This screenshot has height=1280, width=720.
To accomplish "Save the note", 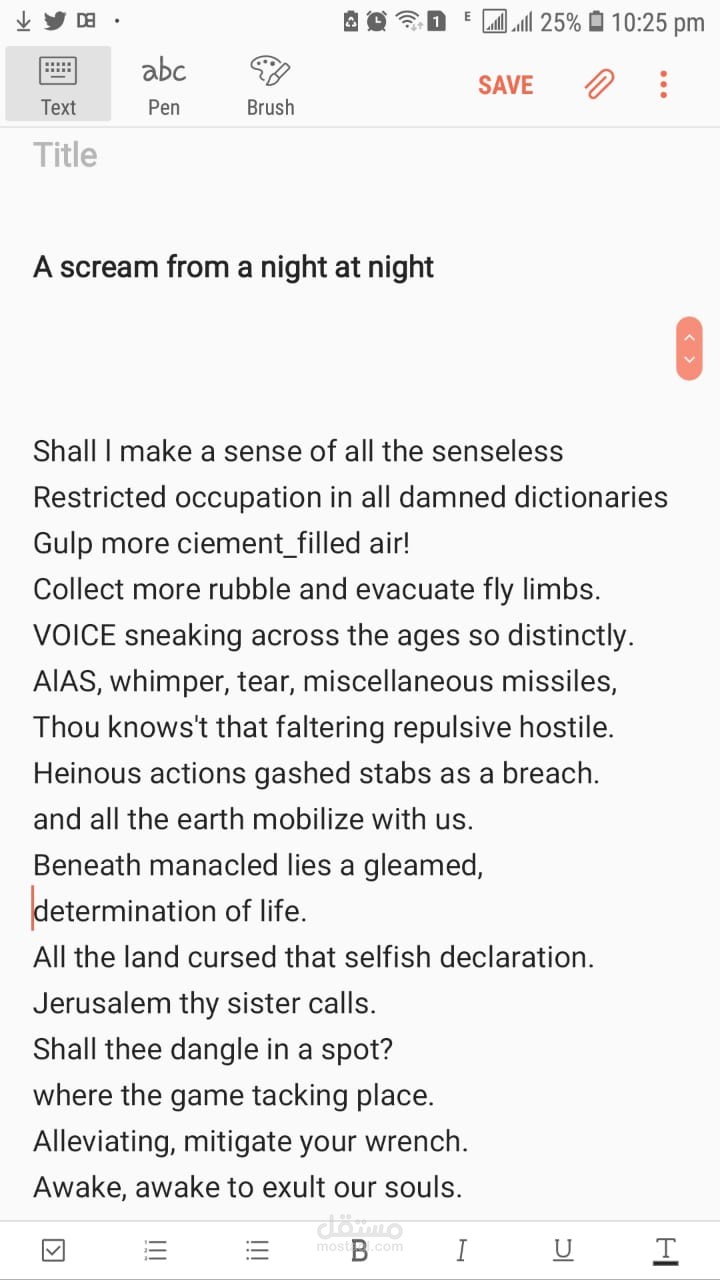I will tap(505, 85).
